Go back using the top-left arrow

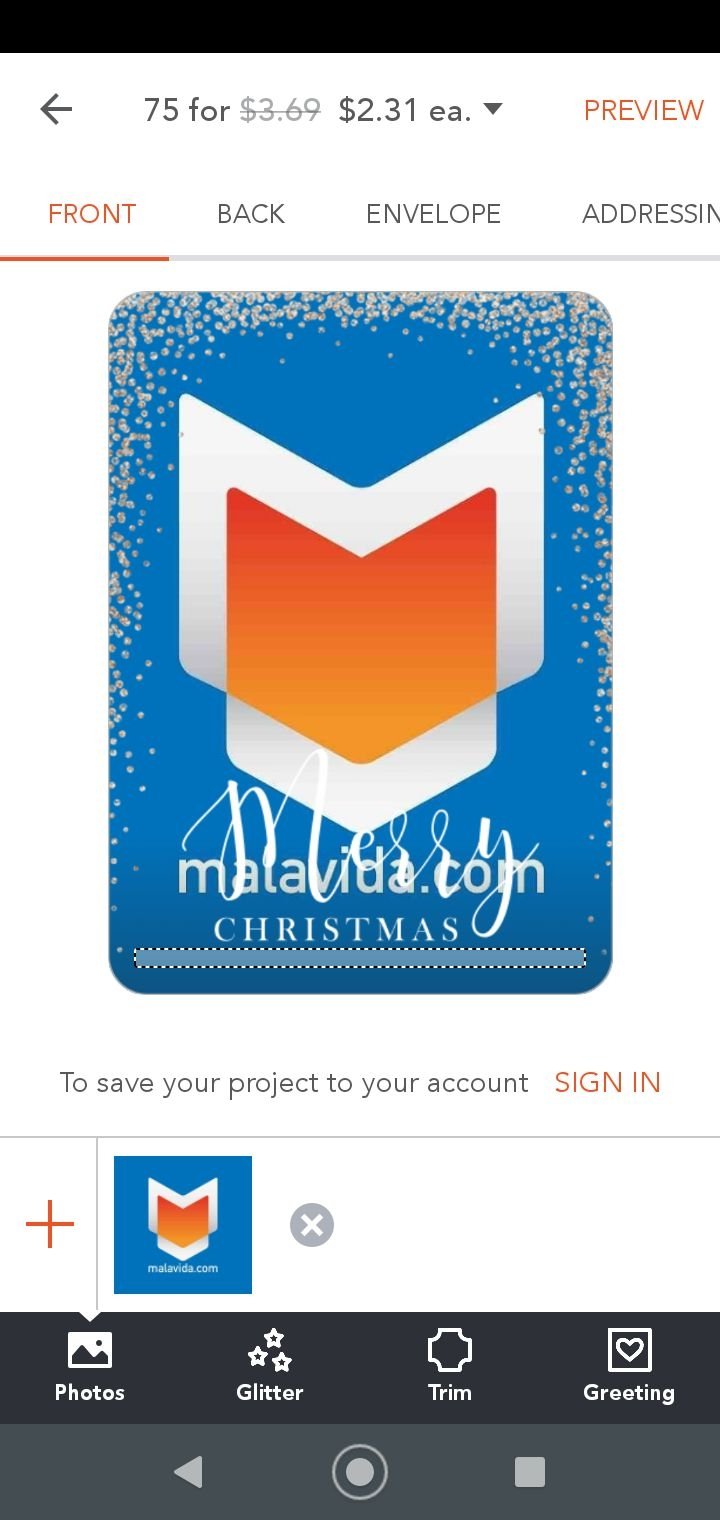[x=57, y=109]
